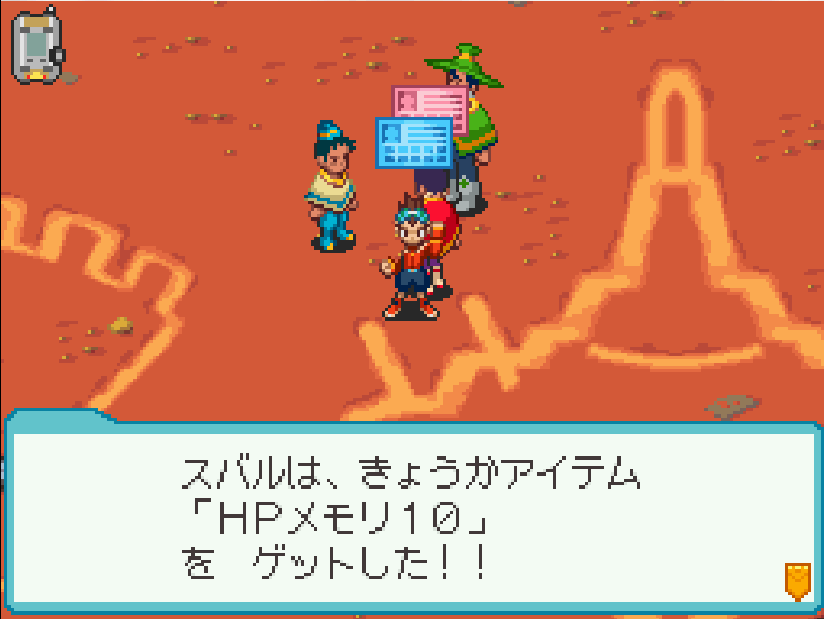Advance the dialogue with the orange arrow
This screenshot has height=619, width=824.
(x=797, y=580)
